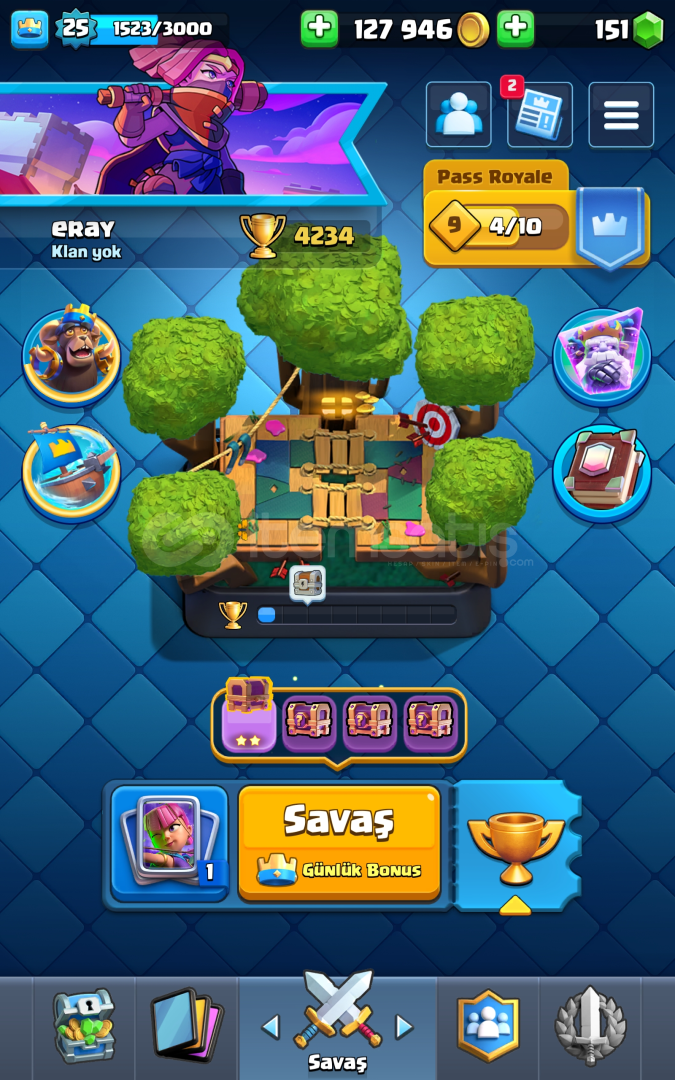Viewport: 675px width, 1080px height.
Task: Open the clan boat event icon
Action: (71, 471)
